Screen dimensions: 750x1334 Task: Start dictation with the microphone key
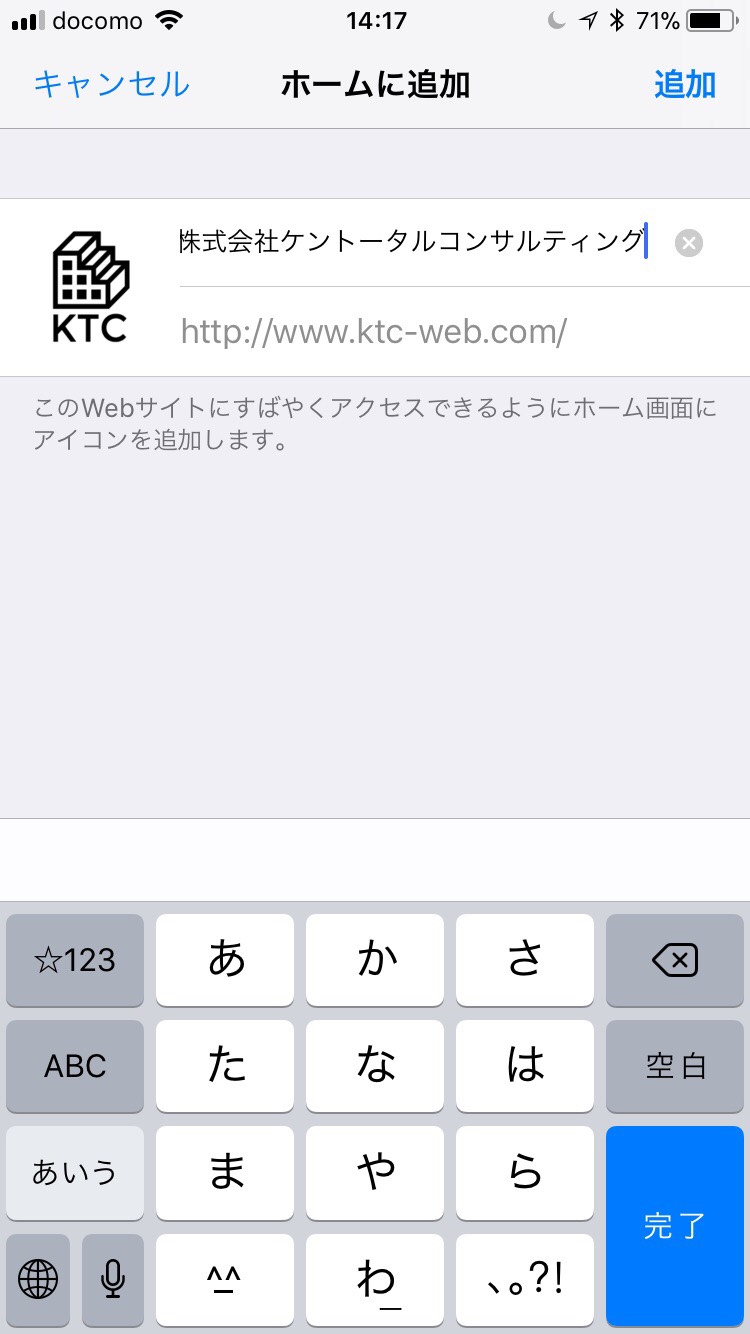113,1278
